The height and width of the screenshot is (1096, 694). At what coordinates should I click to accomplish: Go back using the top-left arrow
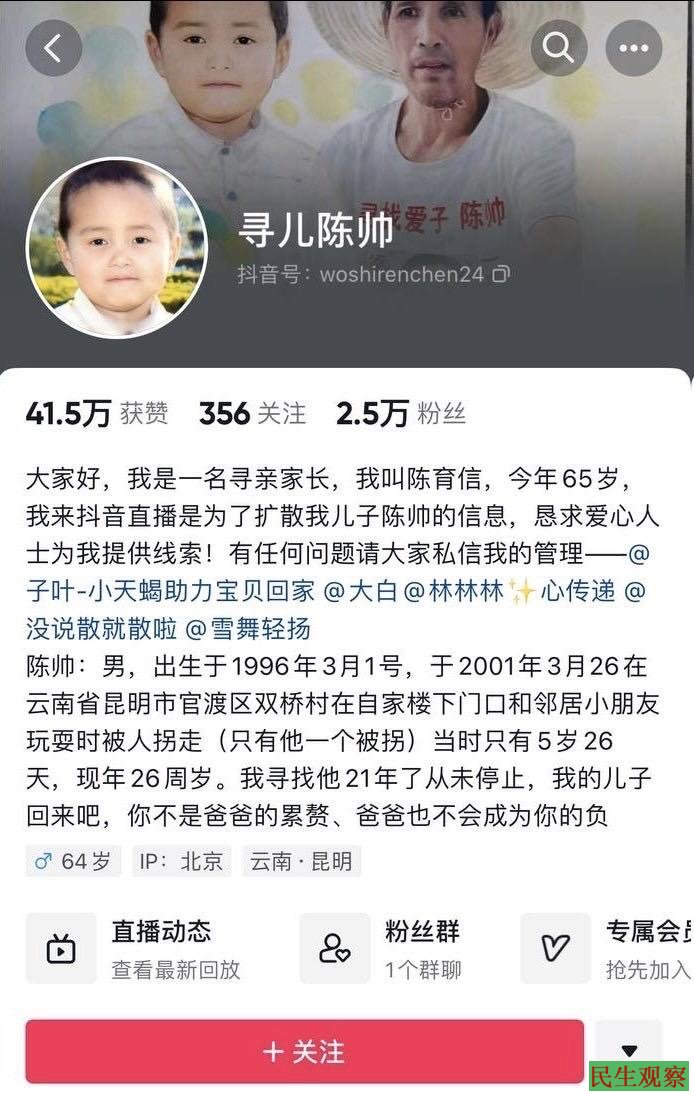53,47
